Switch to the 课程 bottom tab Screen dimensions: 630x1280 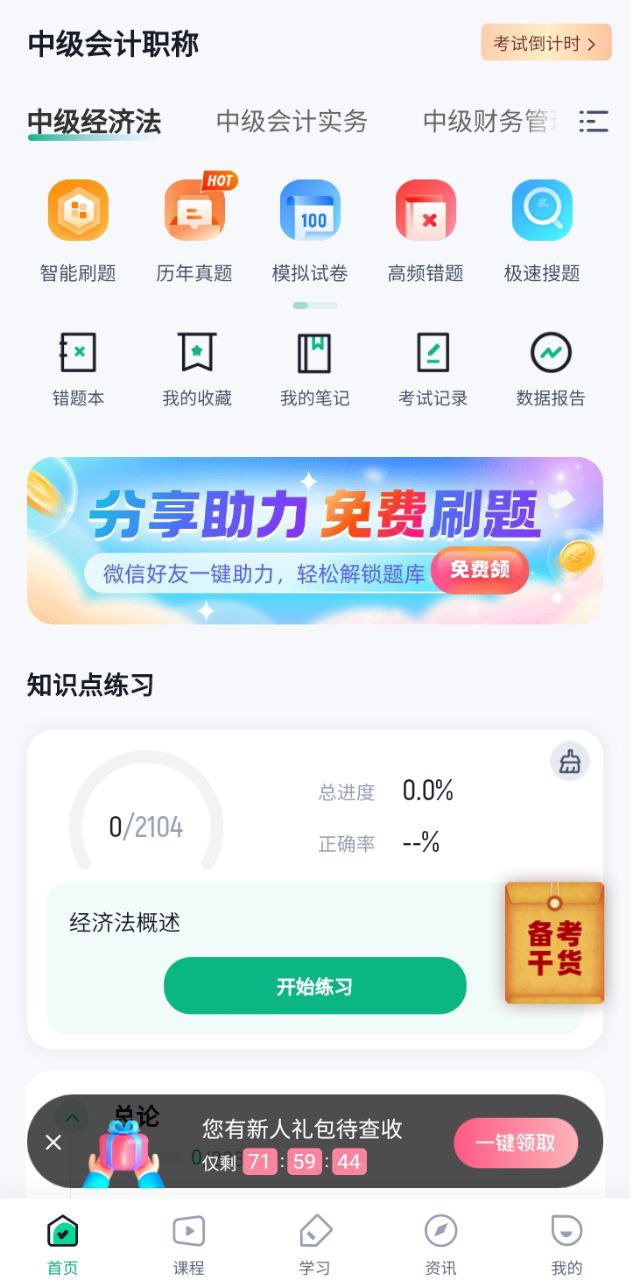click(189, 1244)
